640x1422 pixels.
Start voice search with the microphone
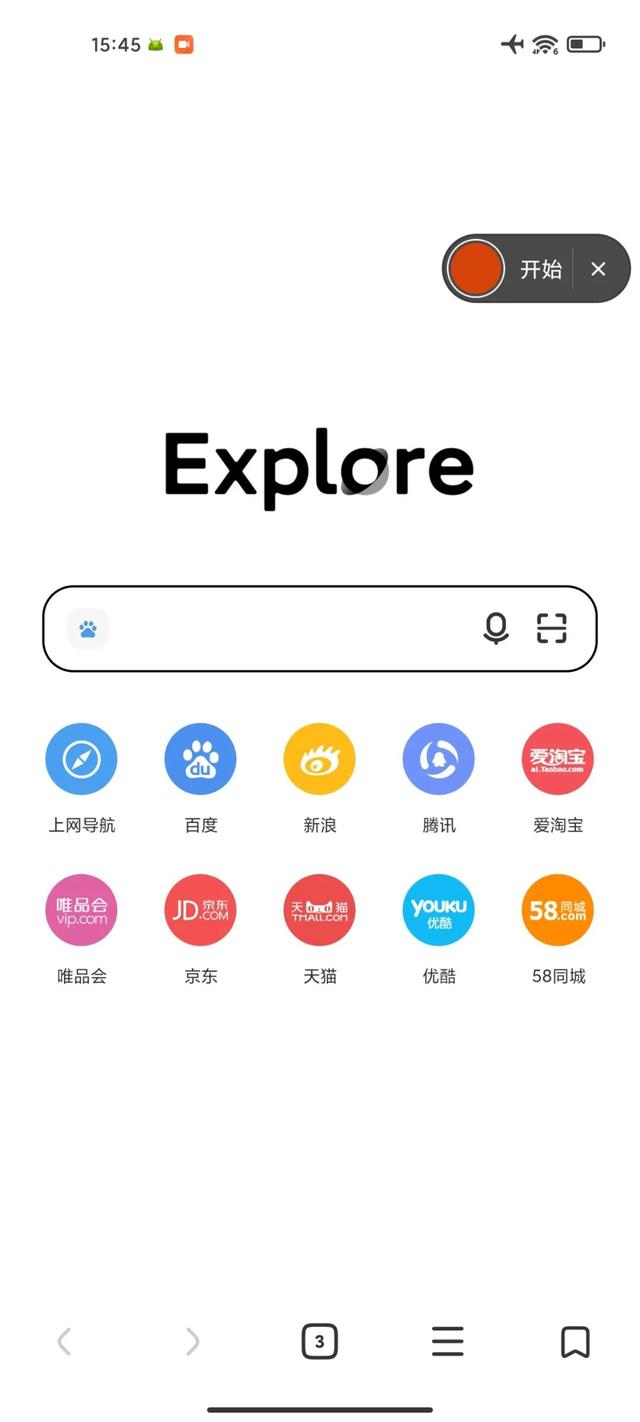[496, 628]
